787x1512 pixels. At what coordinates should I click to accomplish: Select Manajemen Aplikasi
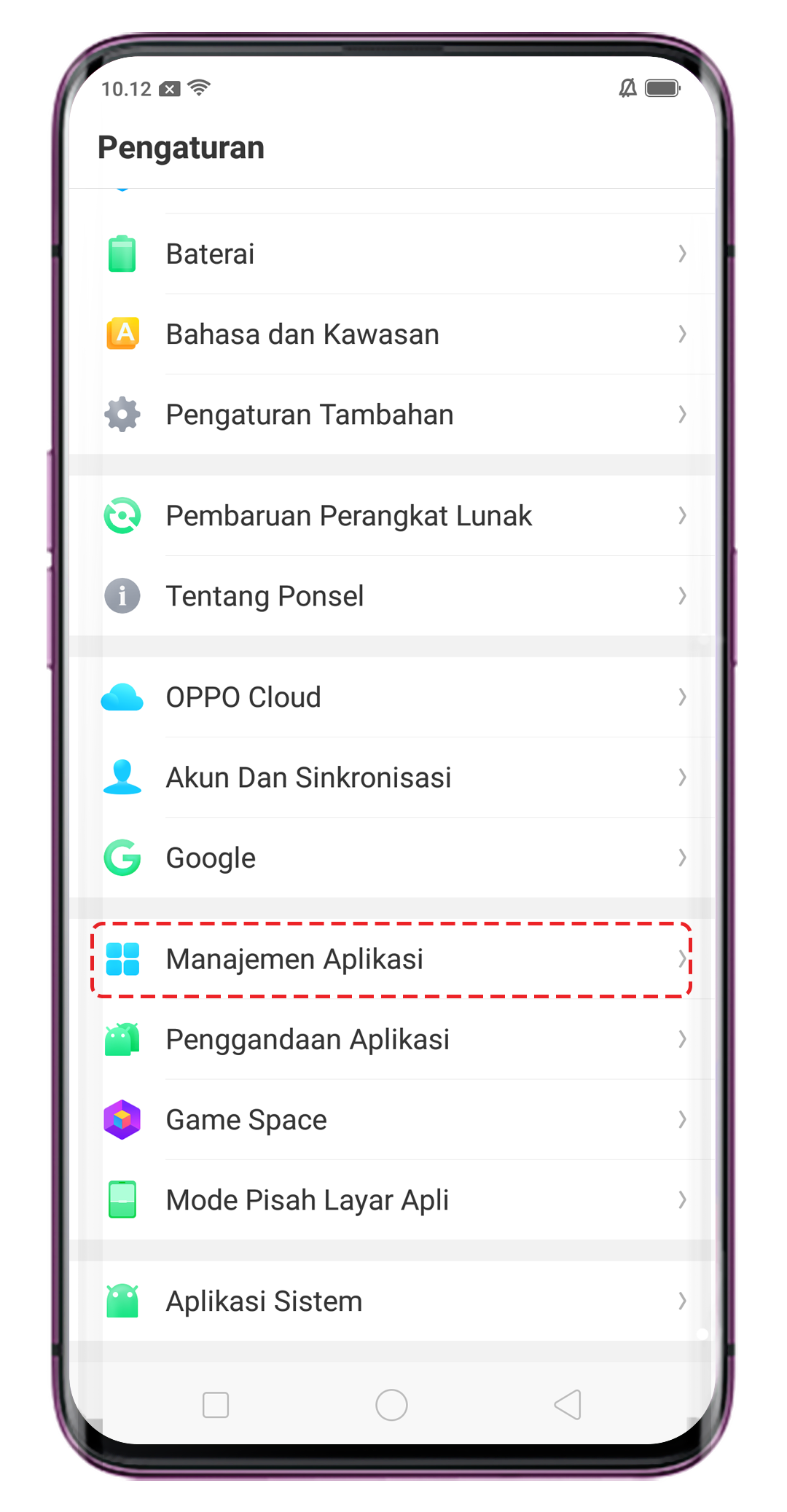pyautogui.click(x=393, y=959)
